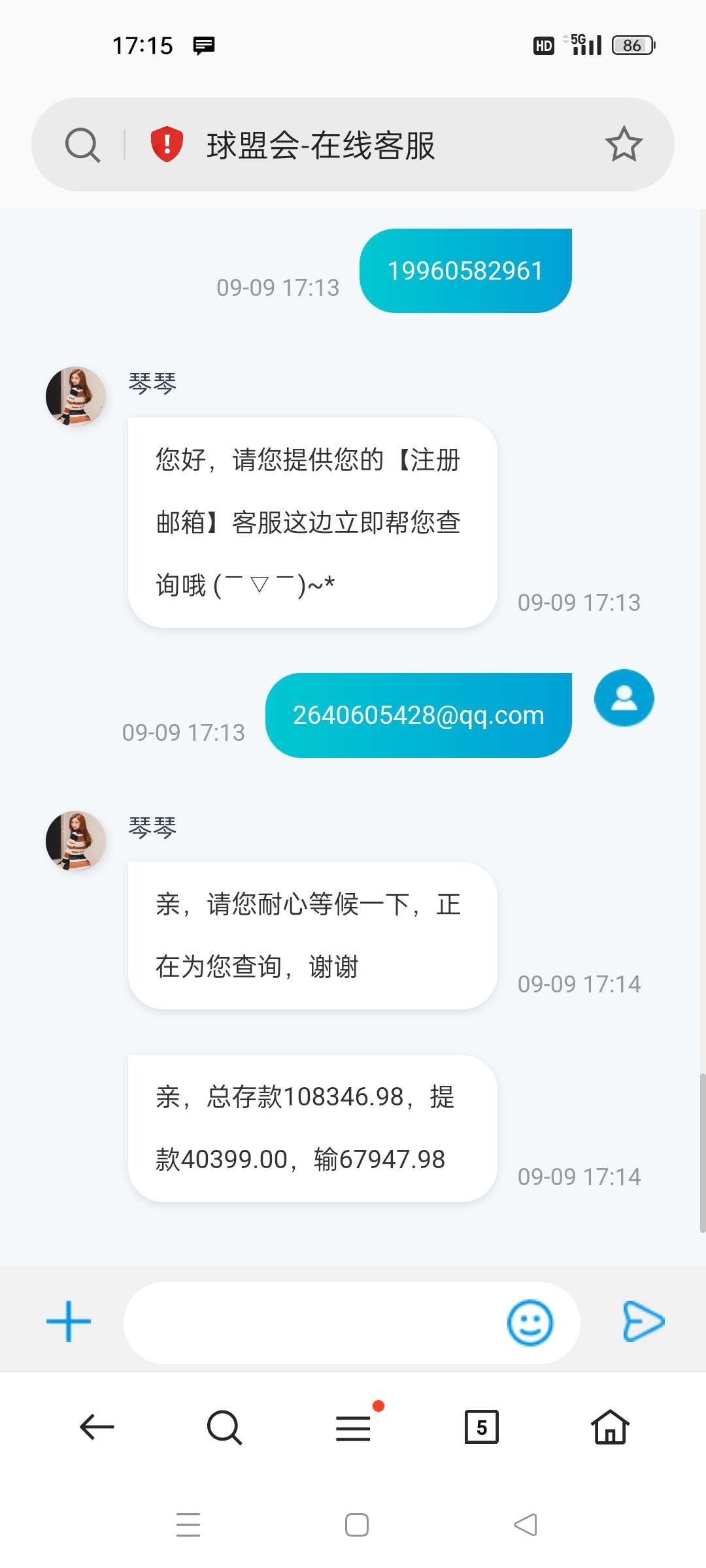
Task: Click the email address message bubble
Action: click(418, 714)
